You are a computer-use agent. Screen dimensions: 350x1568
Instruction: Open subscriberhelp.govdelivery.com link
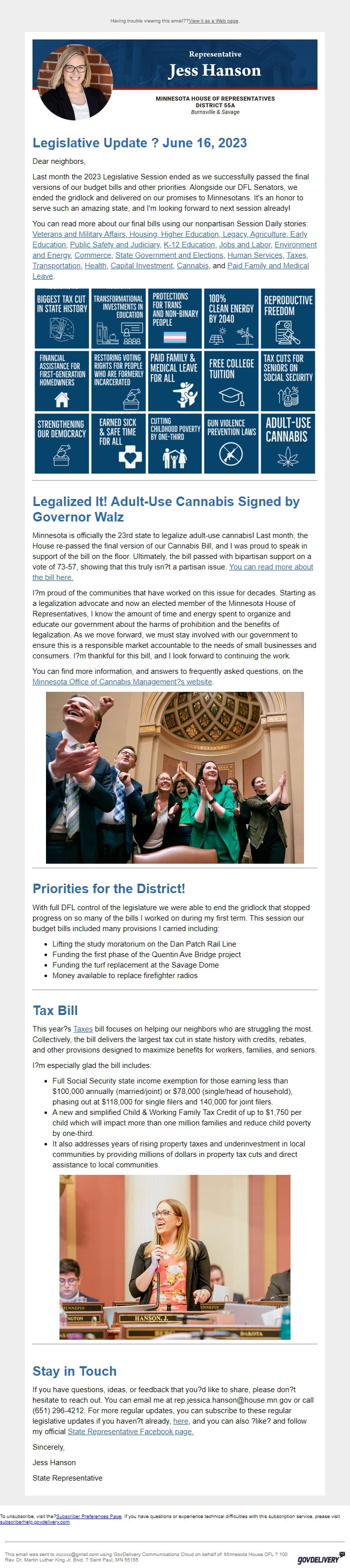click(x=35, y=1522)
